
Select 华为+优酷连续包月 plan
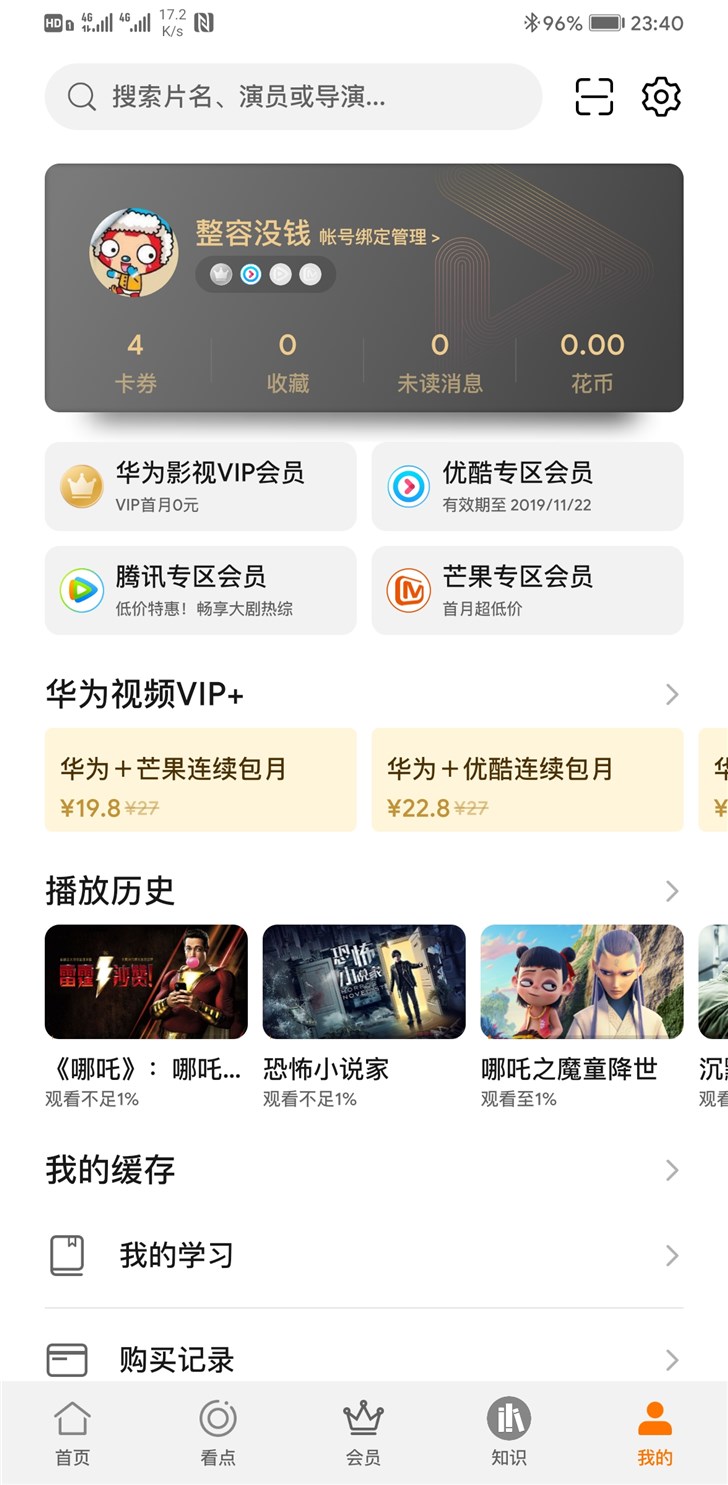click(x=527, y=780)
